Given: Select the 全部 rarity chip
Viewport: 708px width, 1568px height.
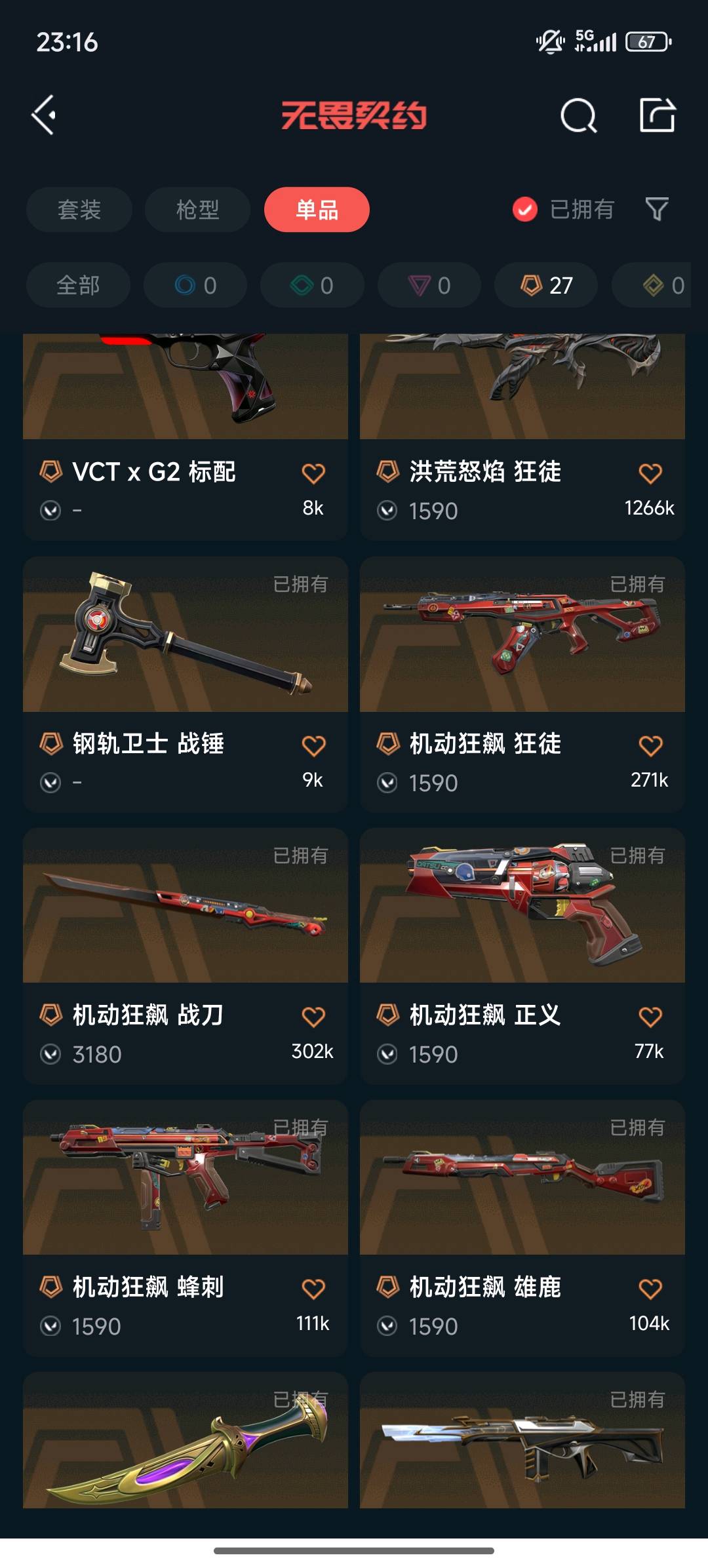Looking at the screenshot, I should coord(78,285).
